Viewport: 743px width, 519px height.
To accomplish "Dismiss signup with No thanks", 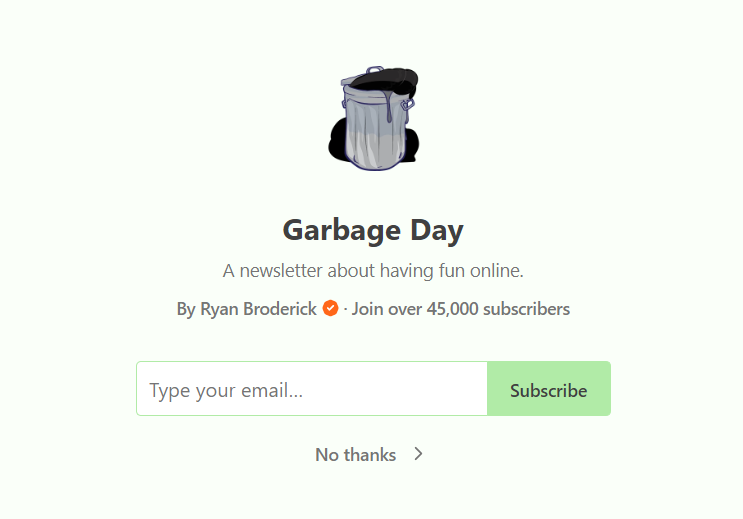I will (369, 455).
